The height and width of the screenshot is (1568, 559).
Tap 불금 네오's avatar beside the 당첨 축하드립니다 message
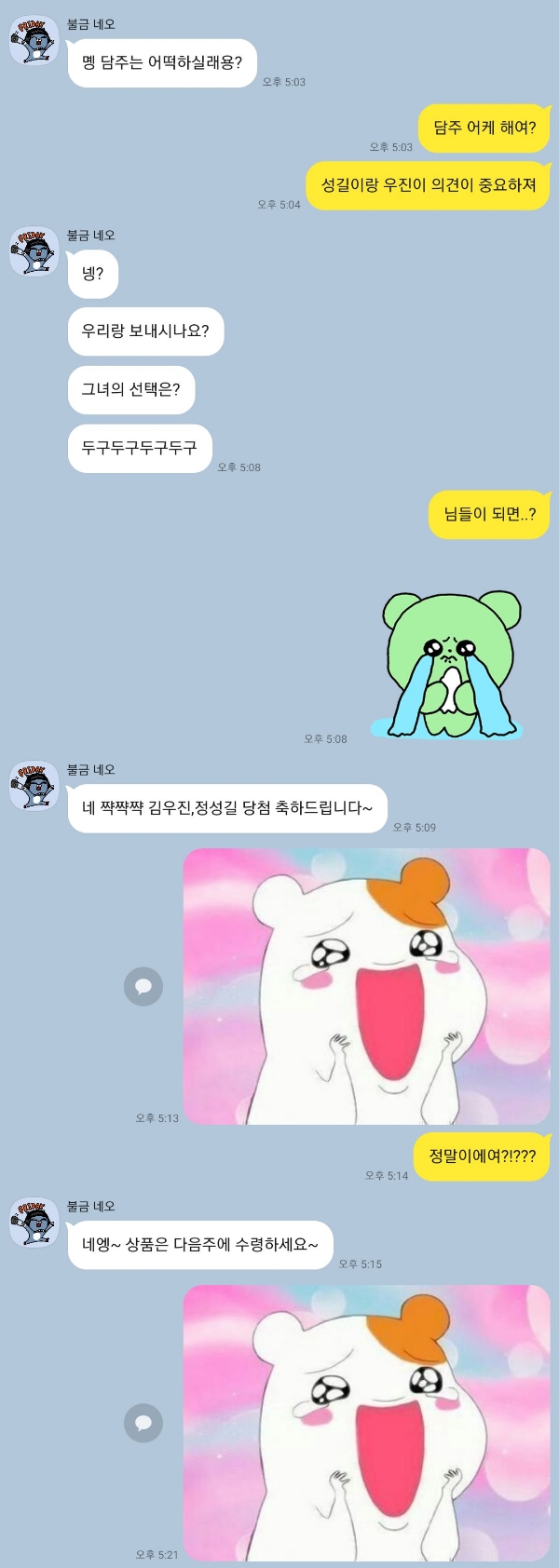tap(34, 787)
